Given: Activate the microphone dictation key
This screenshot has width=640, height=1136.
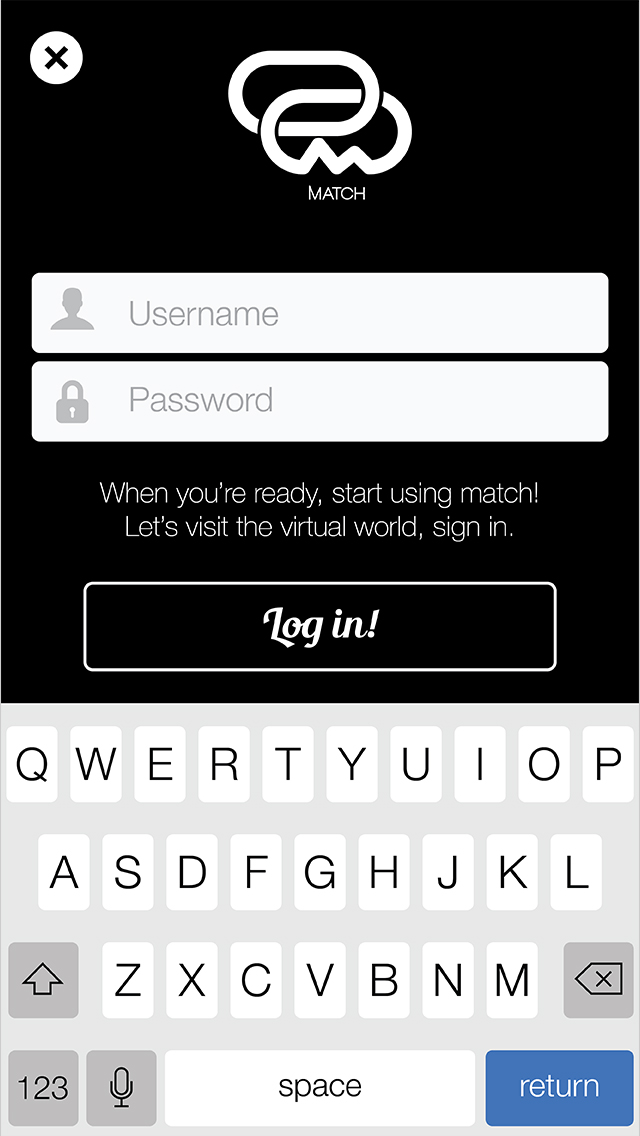Looking at the screenshot, I should point(121,1086).
